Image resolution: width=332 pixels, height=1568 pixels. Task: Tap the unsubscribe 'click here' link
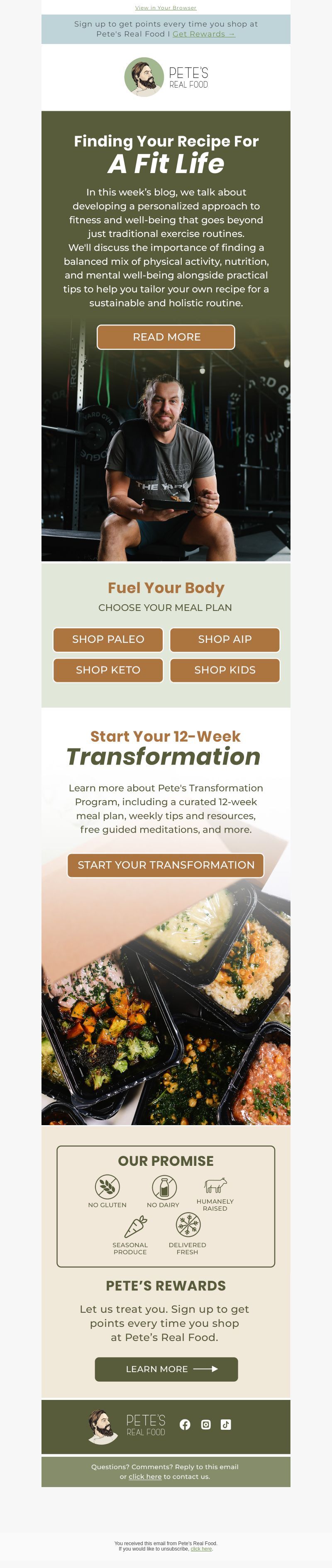[201, 1548]
